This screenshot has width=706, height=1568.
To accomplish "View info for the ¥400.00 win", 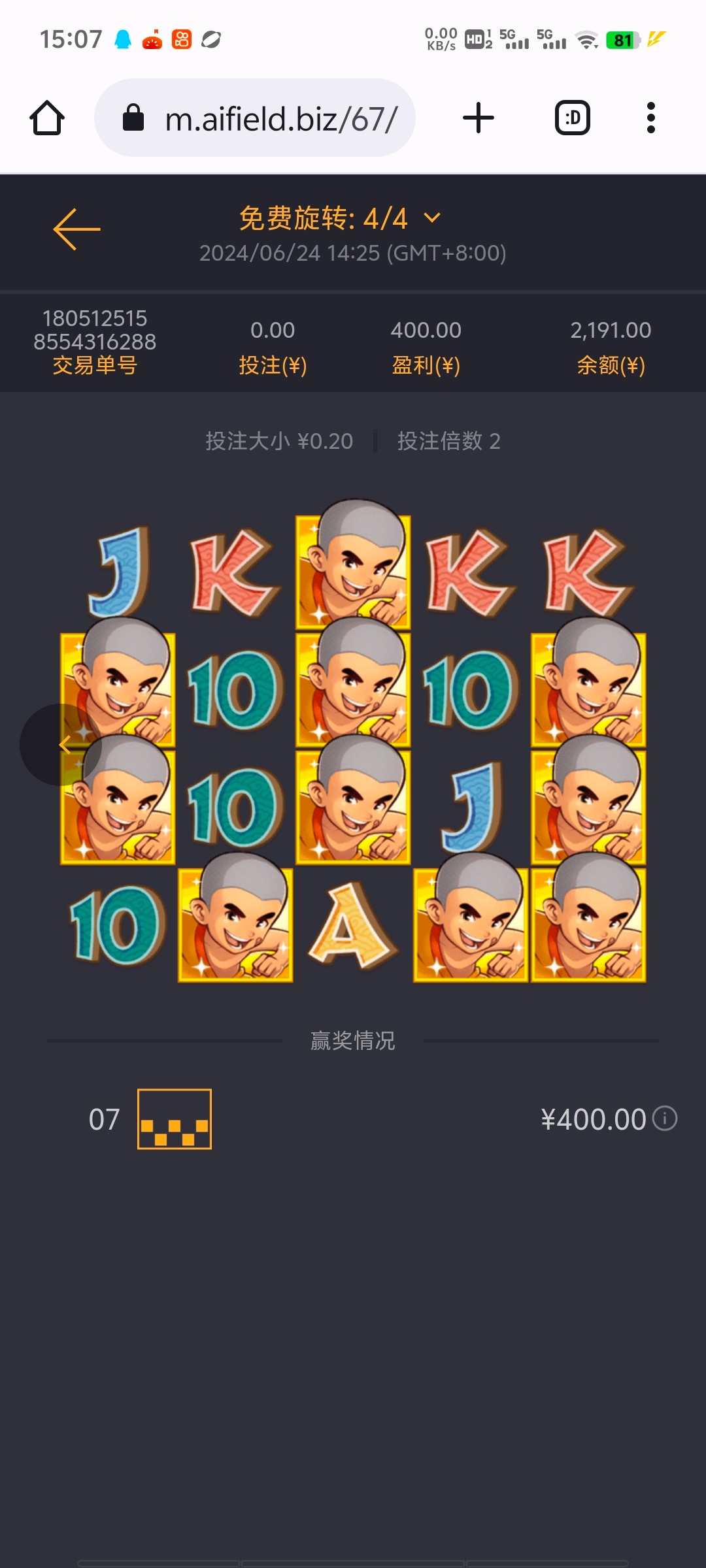I will 665,1118.
